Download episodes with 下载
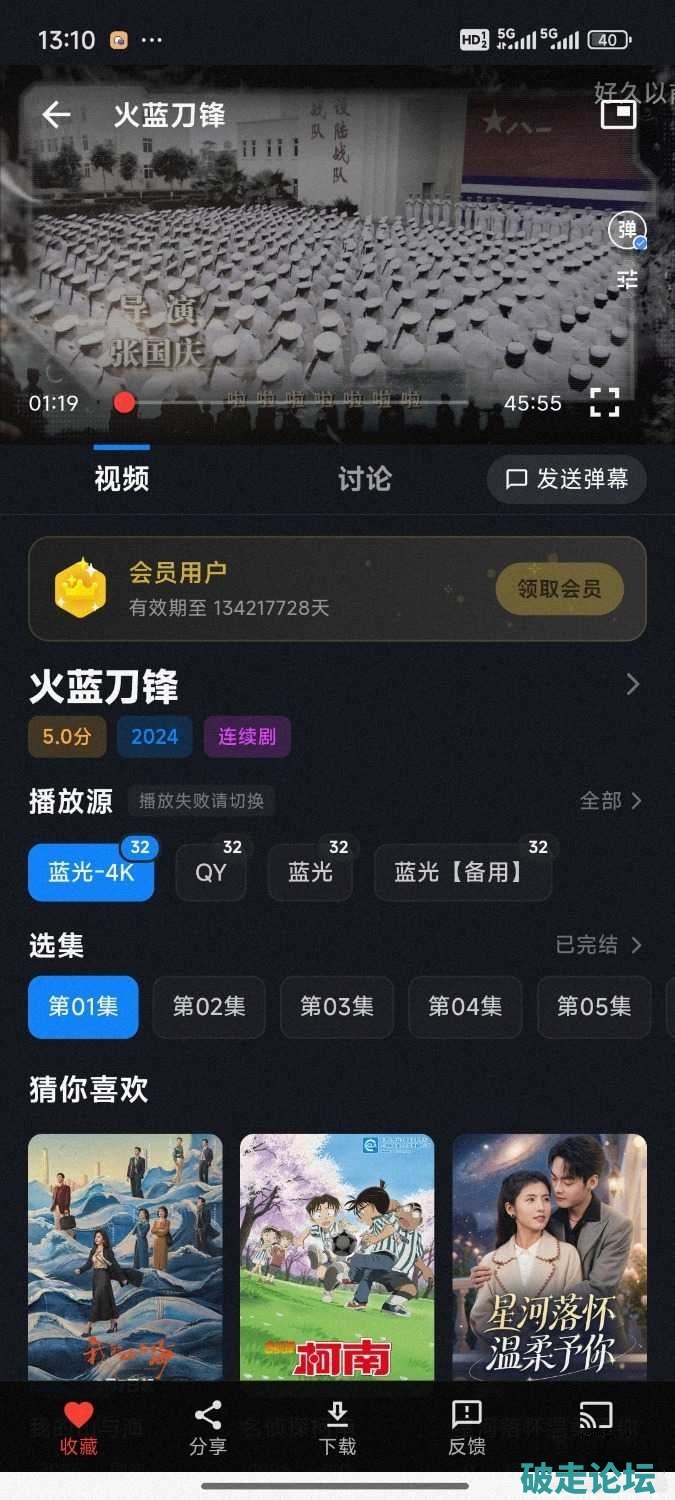675x1500 pixels. pyautogui.click(x=337, y=1428)
